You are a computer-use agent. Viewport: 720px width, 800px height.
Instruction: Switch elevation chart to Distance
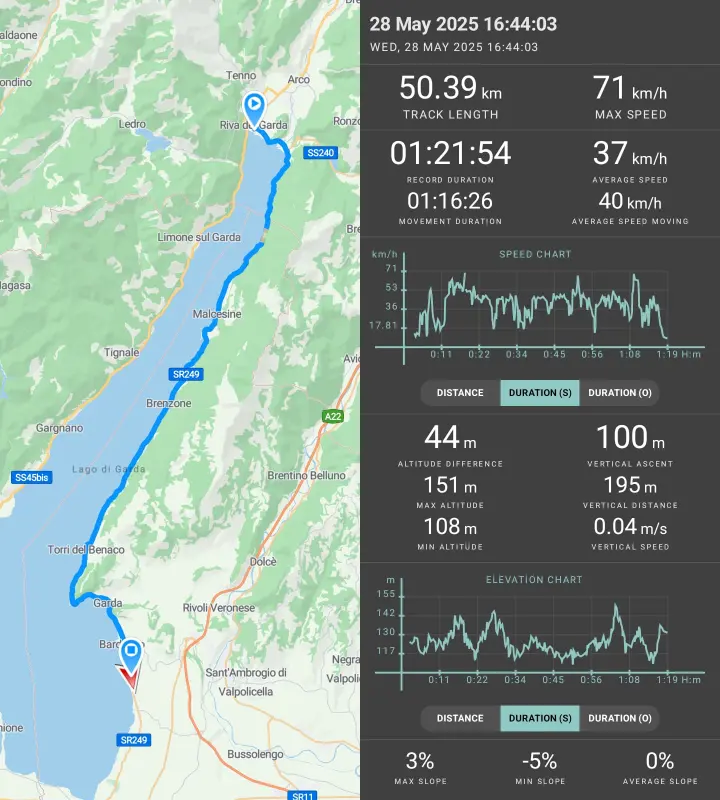460,718
